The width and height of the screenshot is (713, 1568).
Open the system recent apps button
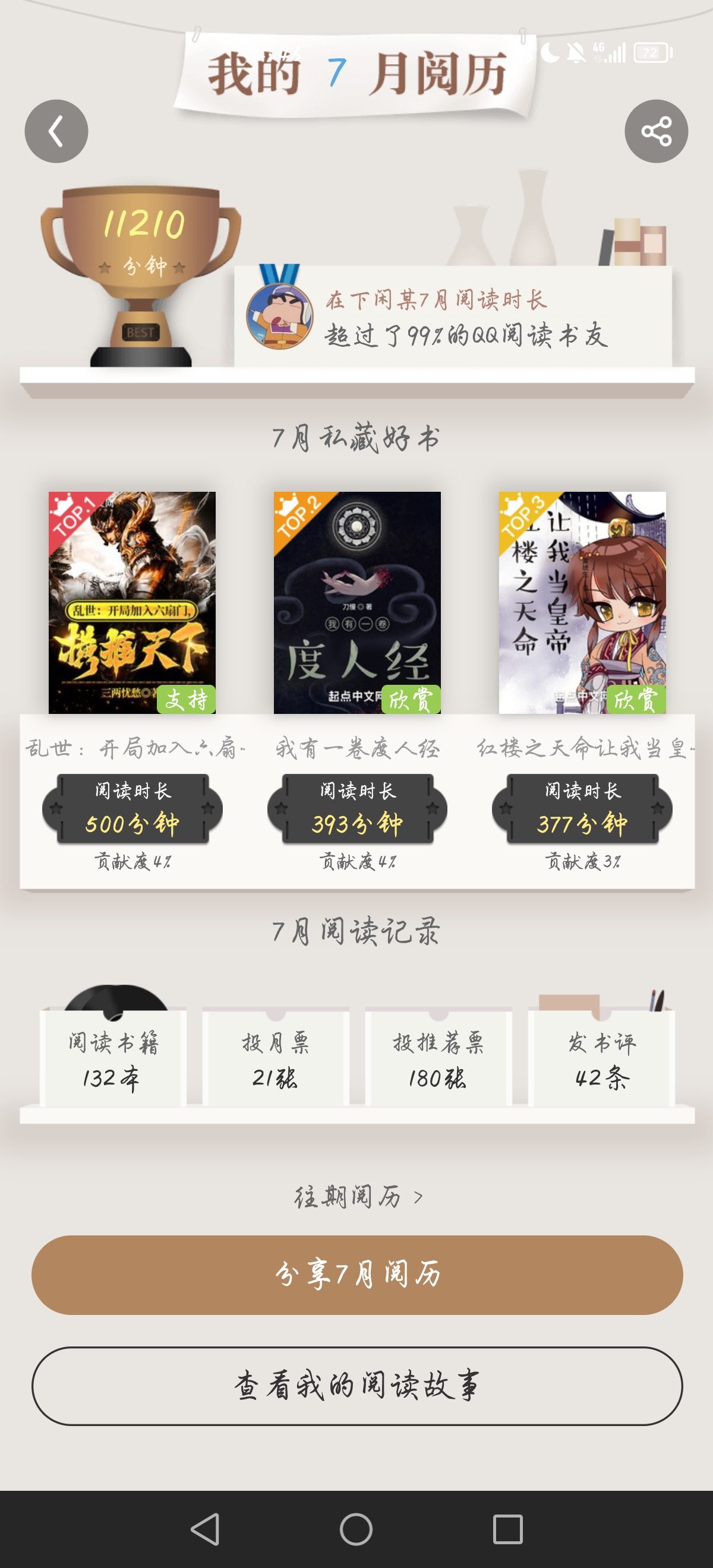click(507, 1528)
